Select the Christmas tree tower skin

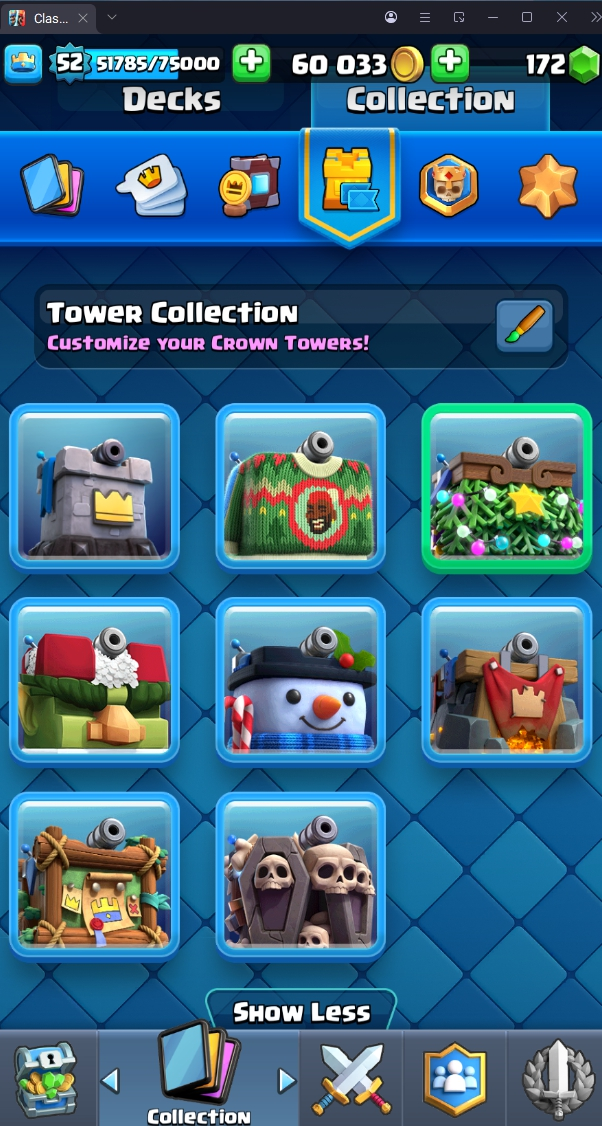click(507, 487)
